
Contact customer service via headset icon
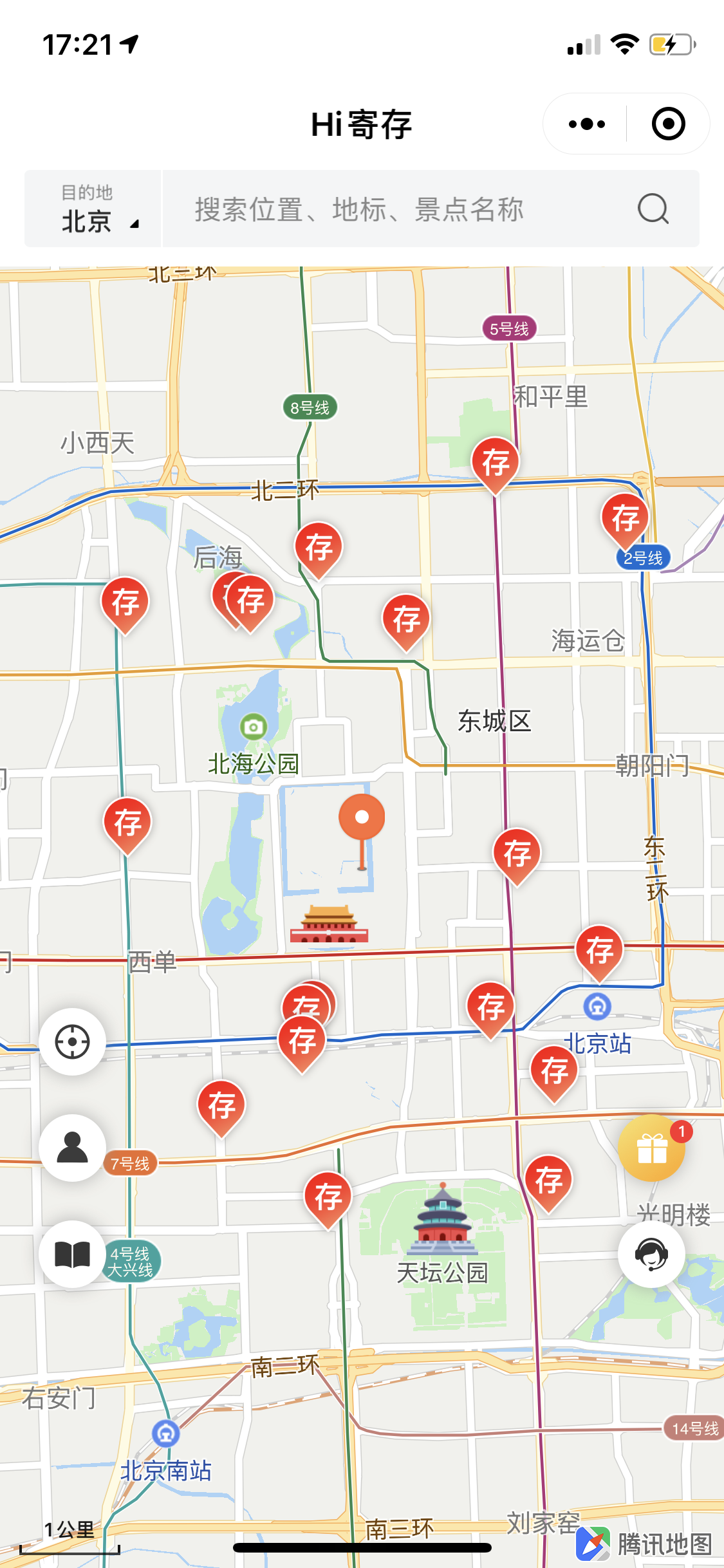point(652,1254)
